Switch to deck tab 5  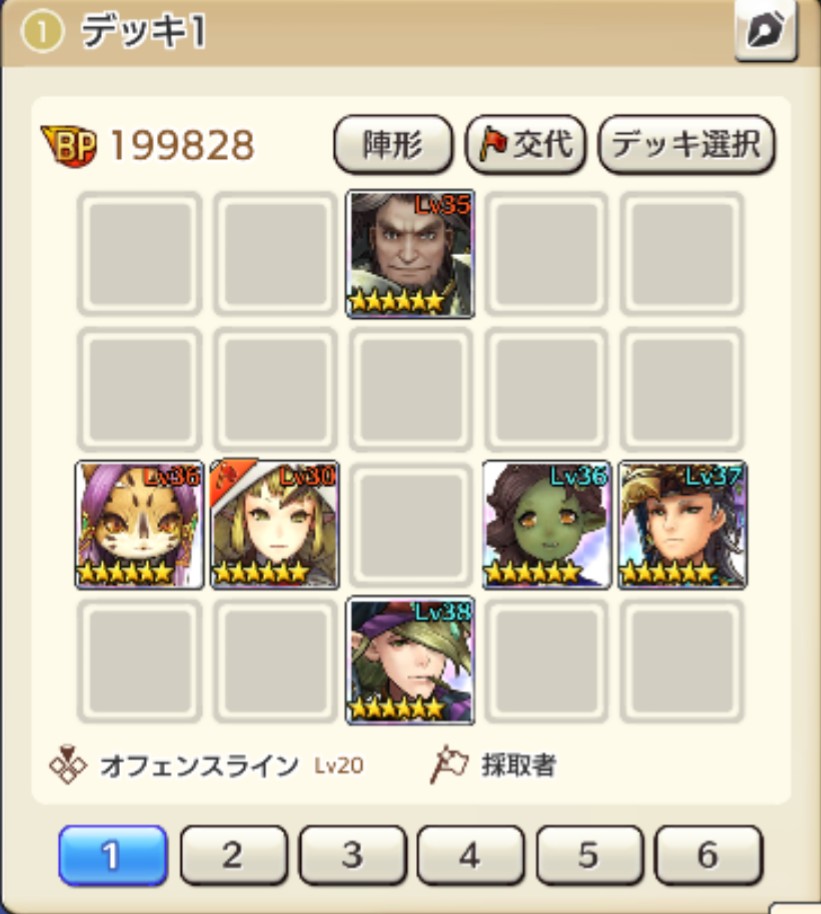(589, 855)
